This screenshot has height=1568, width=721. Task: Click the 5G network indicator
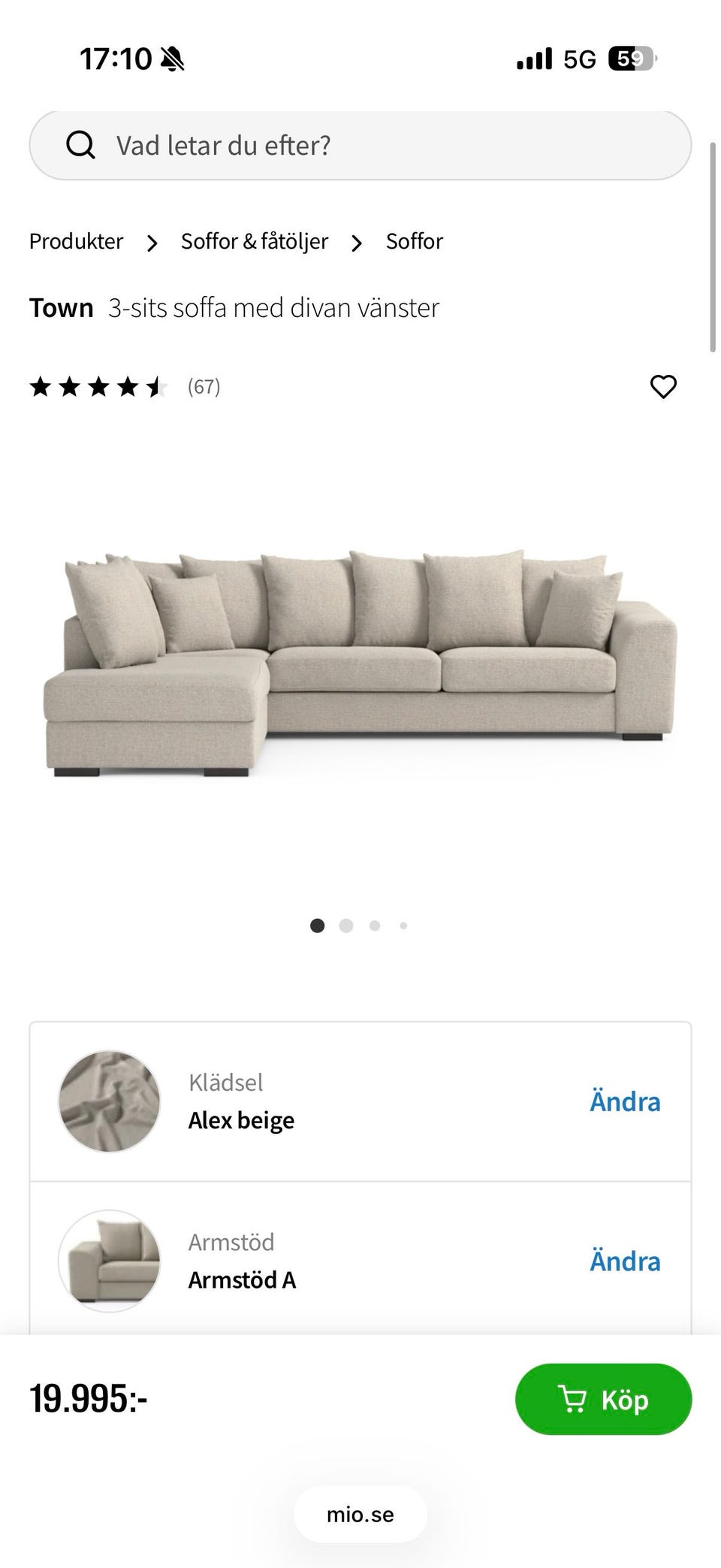(x=579, y=59)
